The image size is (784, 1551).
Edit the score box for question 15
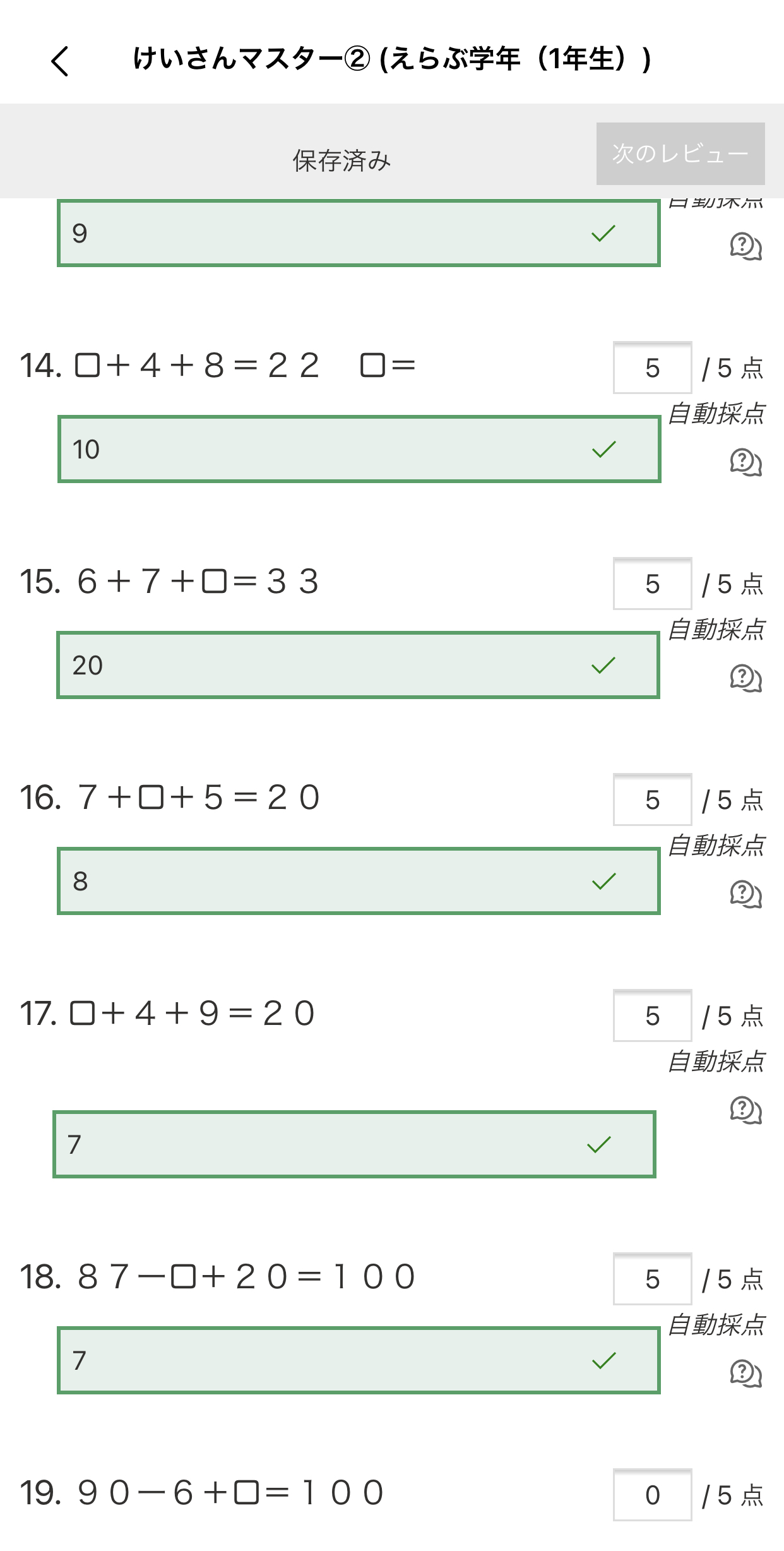[x=653, y=584]
